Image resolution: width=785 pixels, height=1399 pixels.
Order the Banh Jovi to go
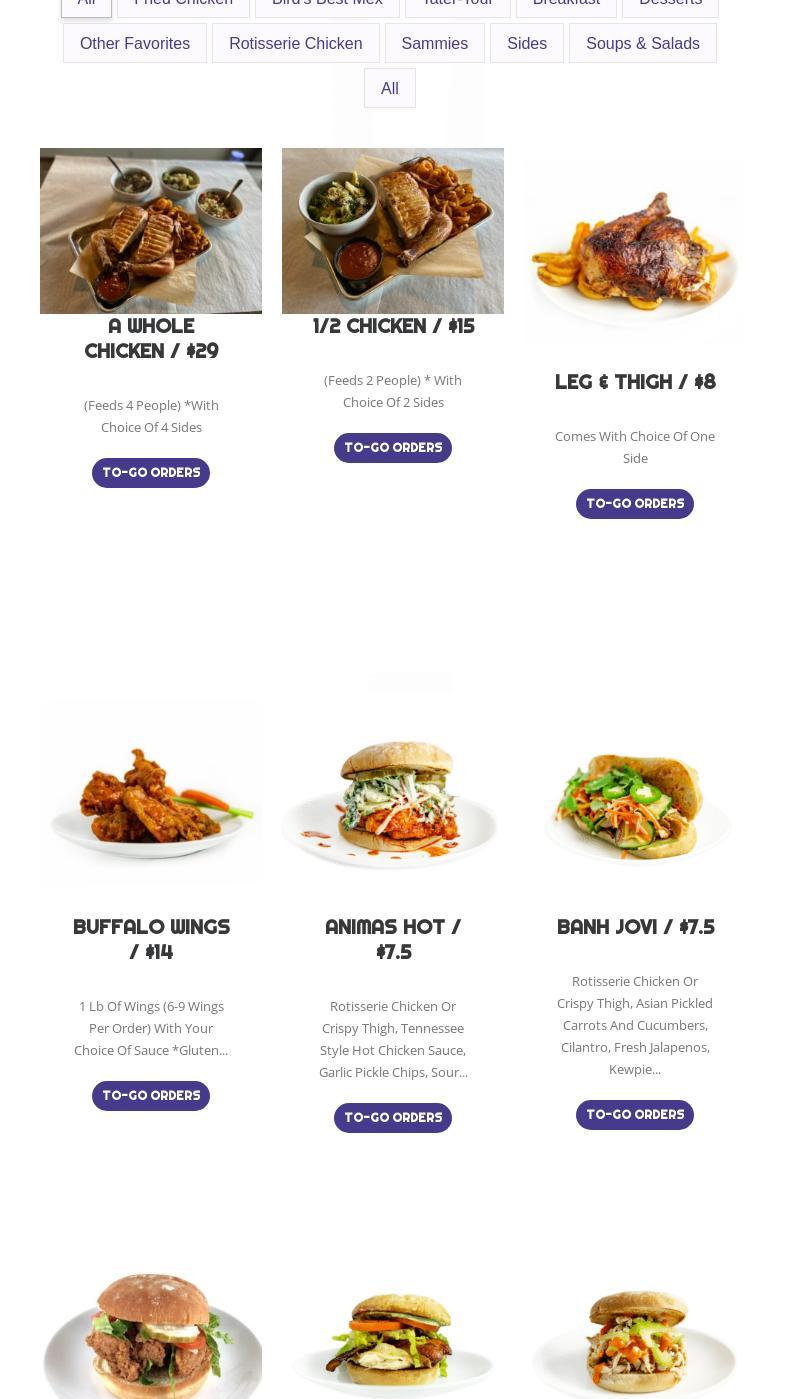point(635,1115)
